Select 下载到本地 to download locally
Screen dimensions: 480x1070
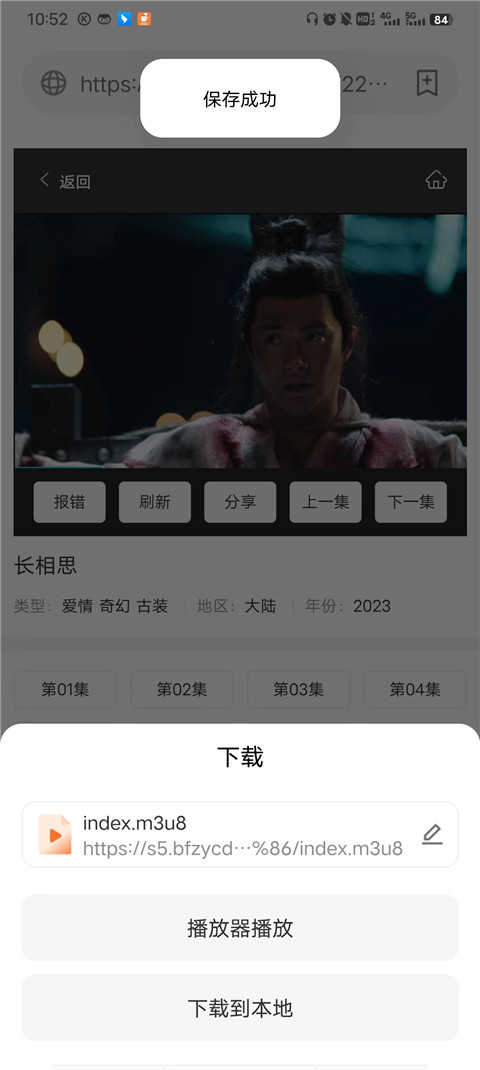[240, 1008]
